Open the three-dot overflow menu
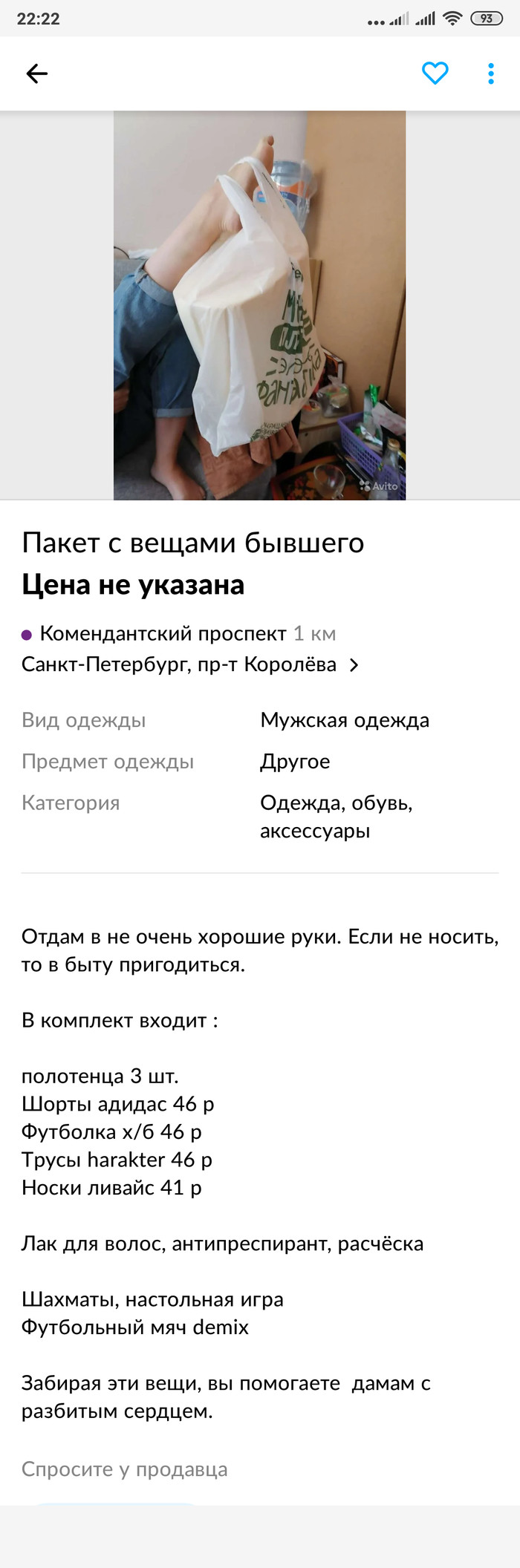520x1568 pixels. click(x=490, y=73)
